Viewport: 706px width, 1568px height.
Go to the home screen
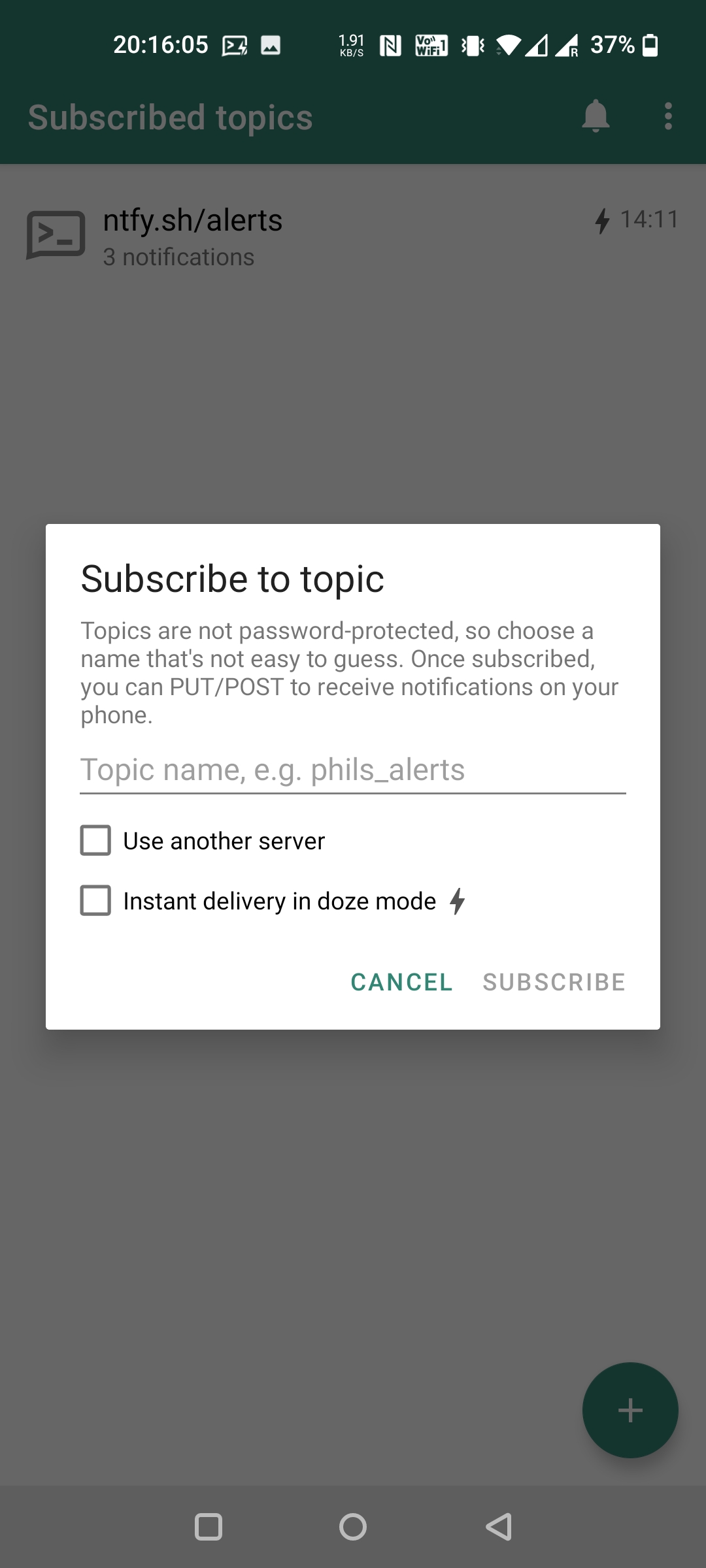(x=353, y=1527)
